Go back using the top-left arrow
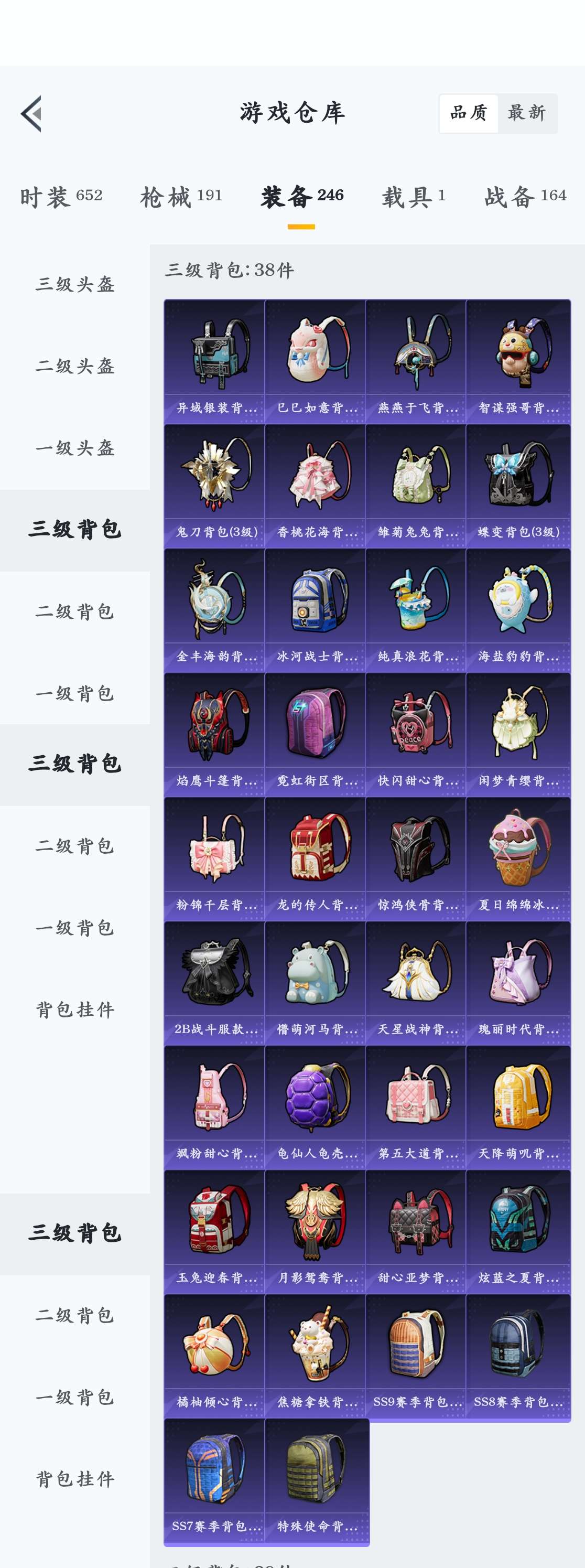Image resolution: width=585 pixels, height=1568 pixels. pyautogui.click(x=31, y=113)
